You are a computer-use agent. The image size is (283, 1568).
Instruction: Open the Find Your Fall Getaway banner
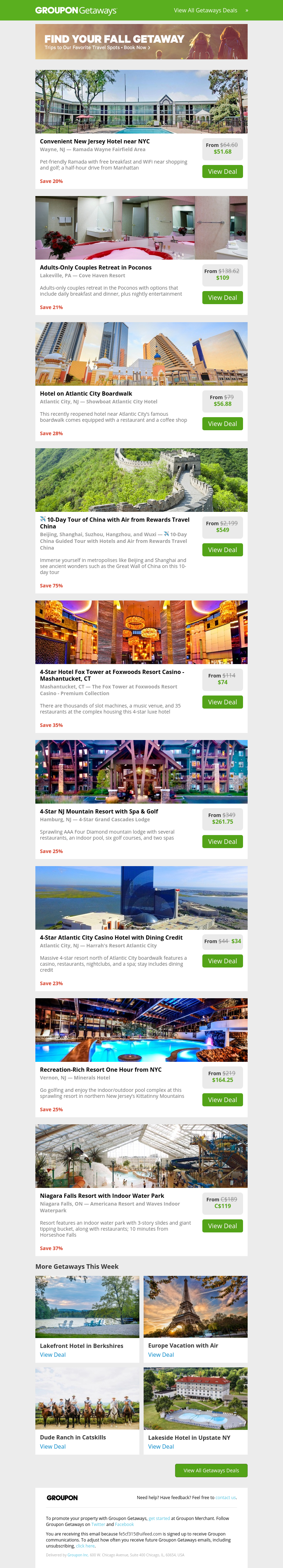coord(141,42)
